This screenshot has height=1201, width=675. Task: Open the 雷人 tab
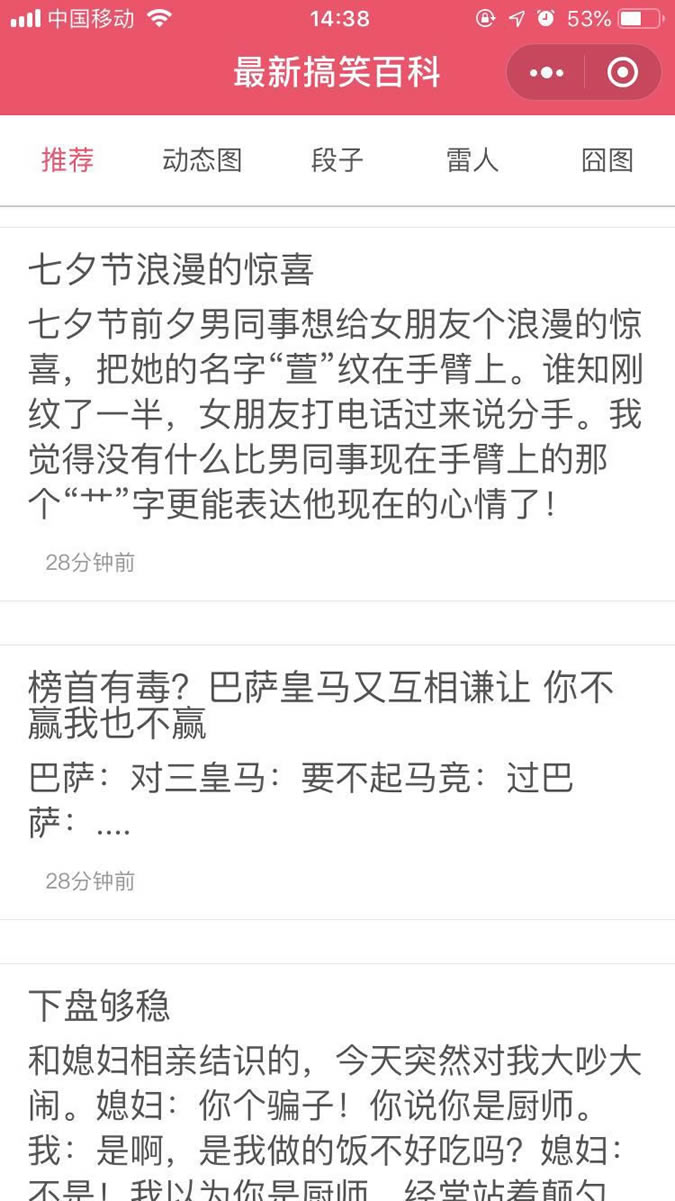[x=472, y=160]
